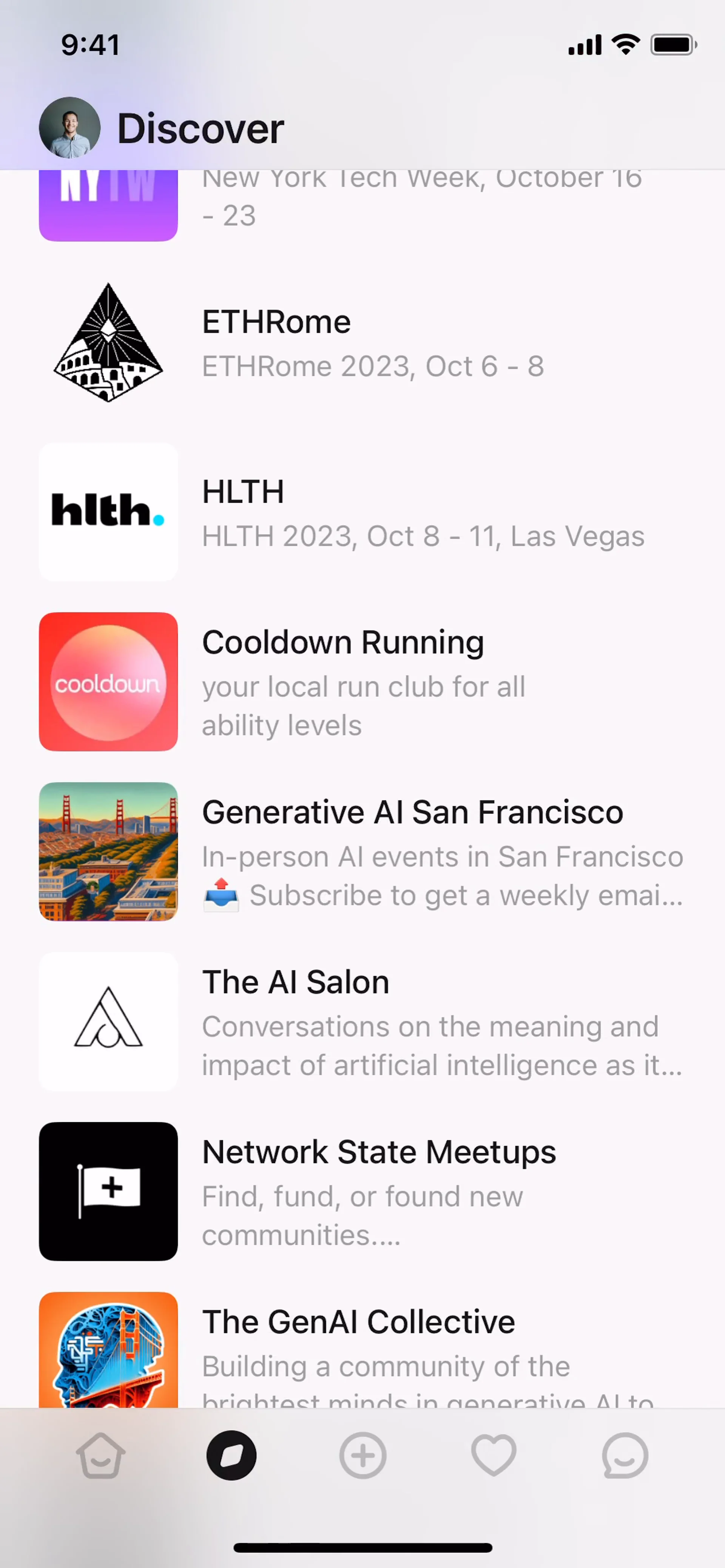
Task: Tap the Discover compass tab
Action: [x=231, y=1456]
